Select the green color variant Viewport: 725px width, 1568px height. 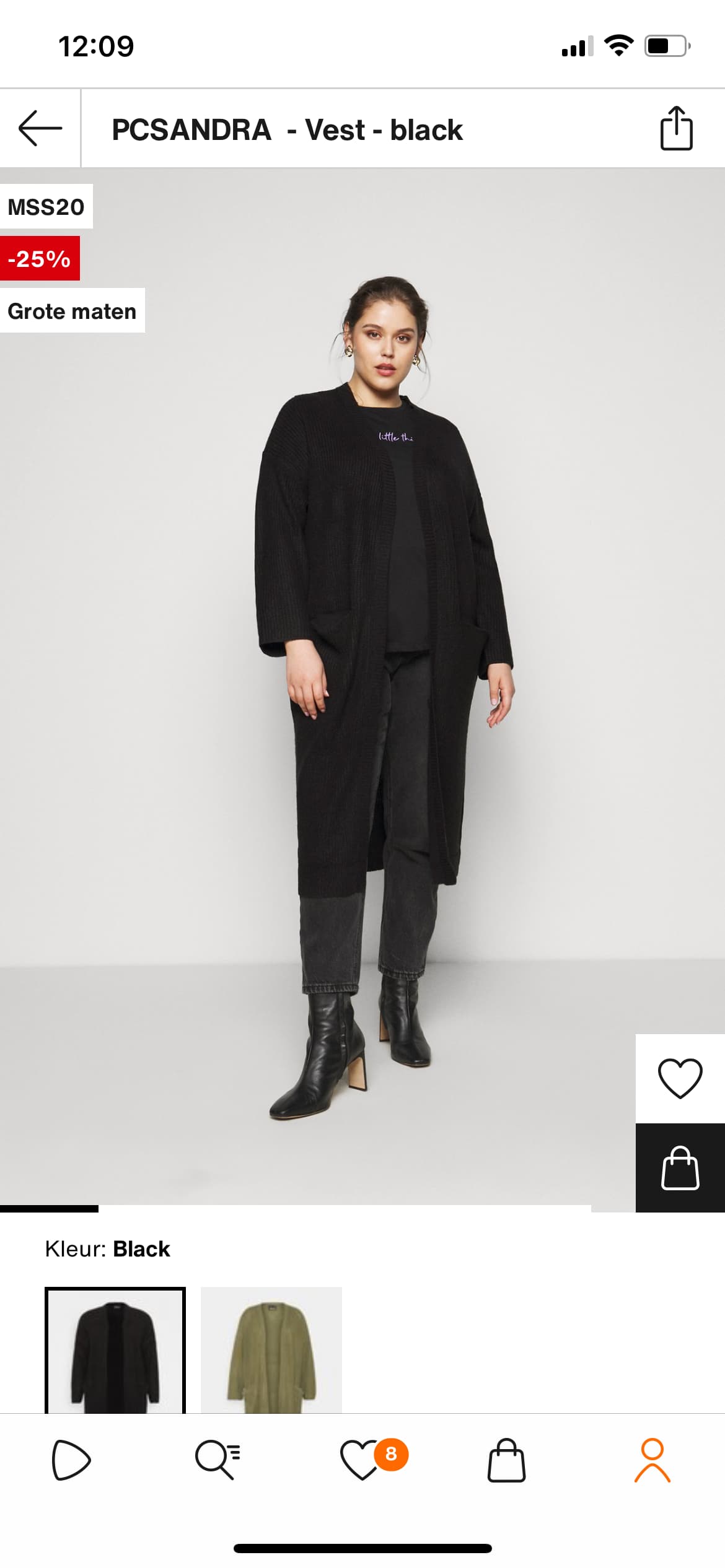(271, 1350)
